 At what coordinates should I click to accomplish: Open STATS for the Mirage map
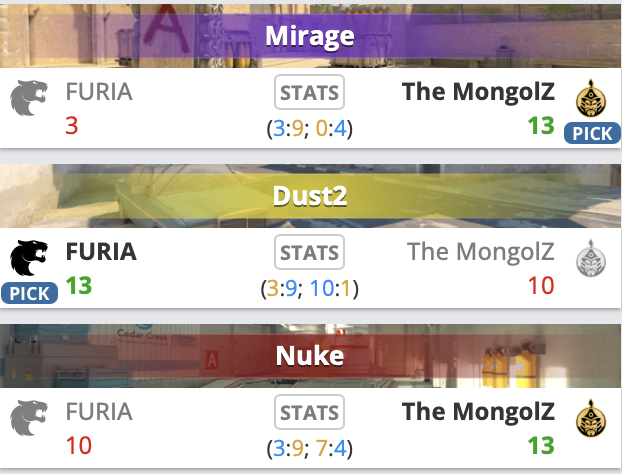[x=310, y=93]
